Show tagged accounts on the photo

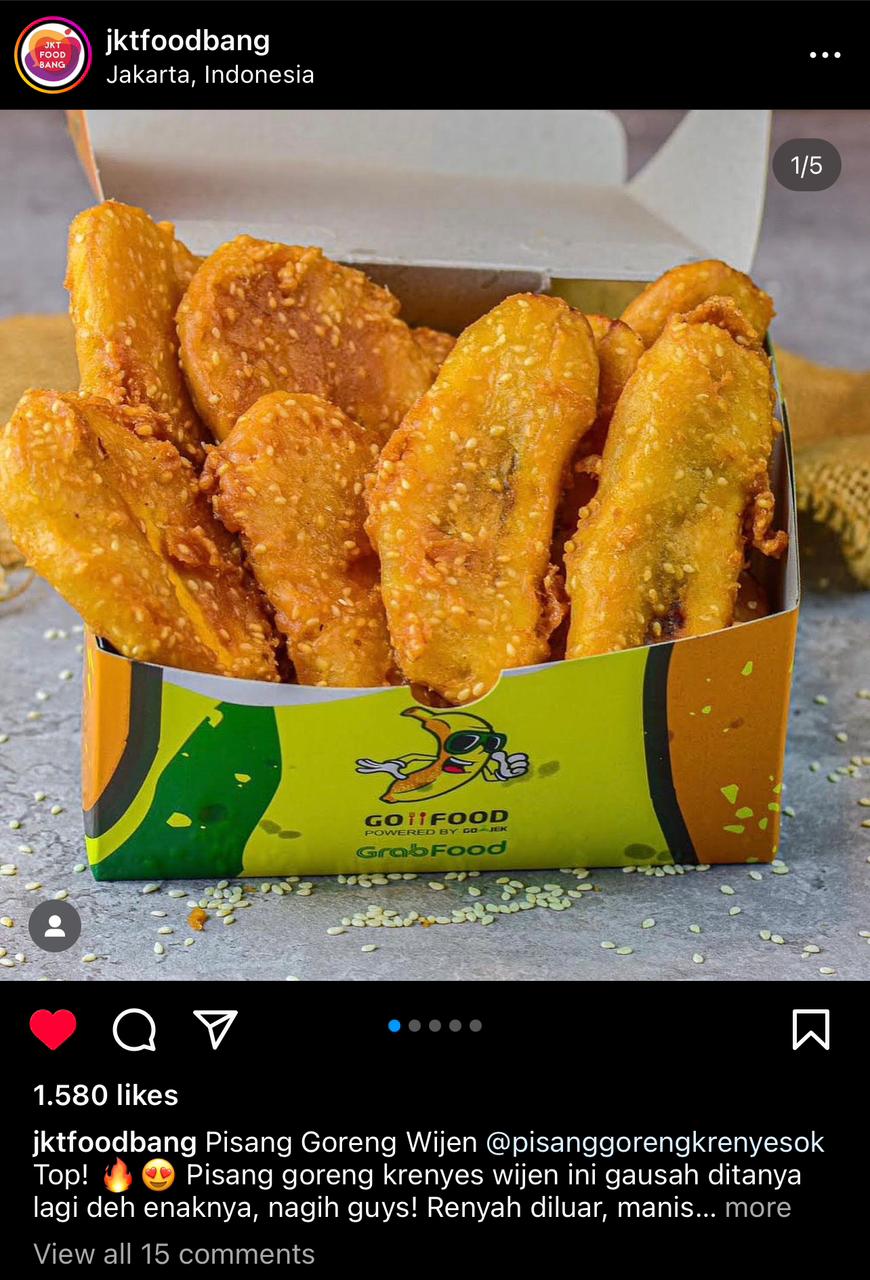pyautogui.click(x=55, y=926)
